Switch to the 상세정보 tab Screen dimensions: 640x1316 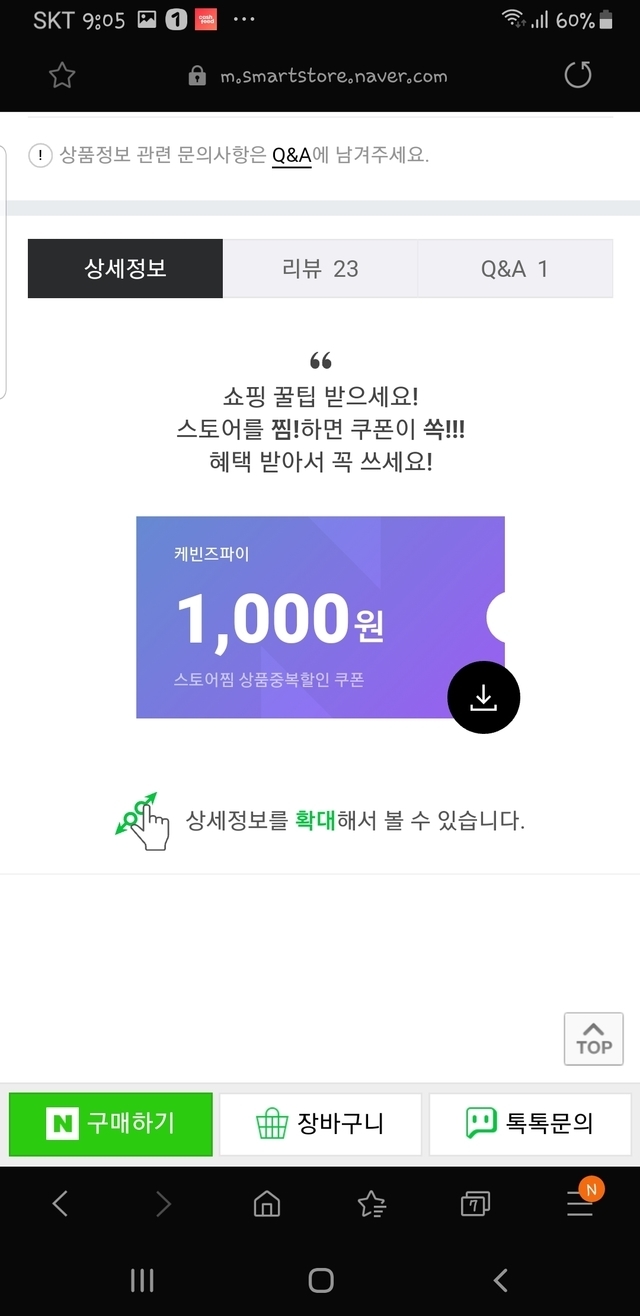(x=125, y=268)
